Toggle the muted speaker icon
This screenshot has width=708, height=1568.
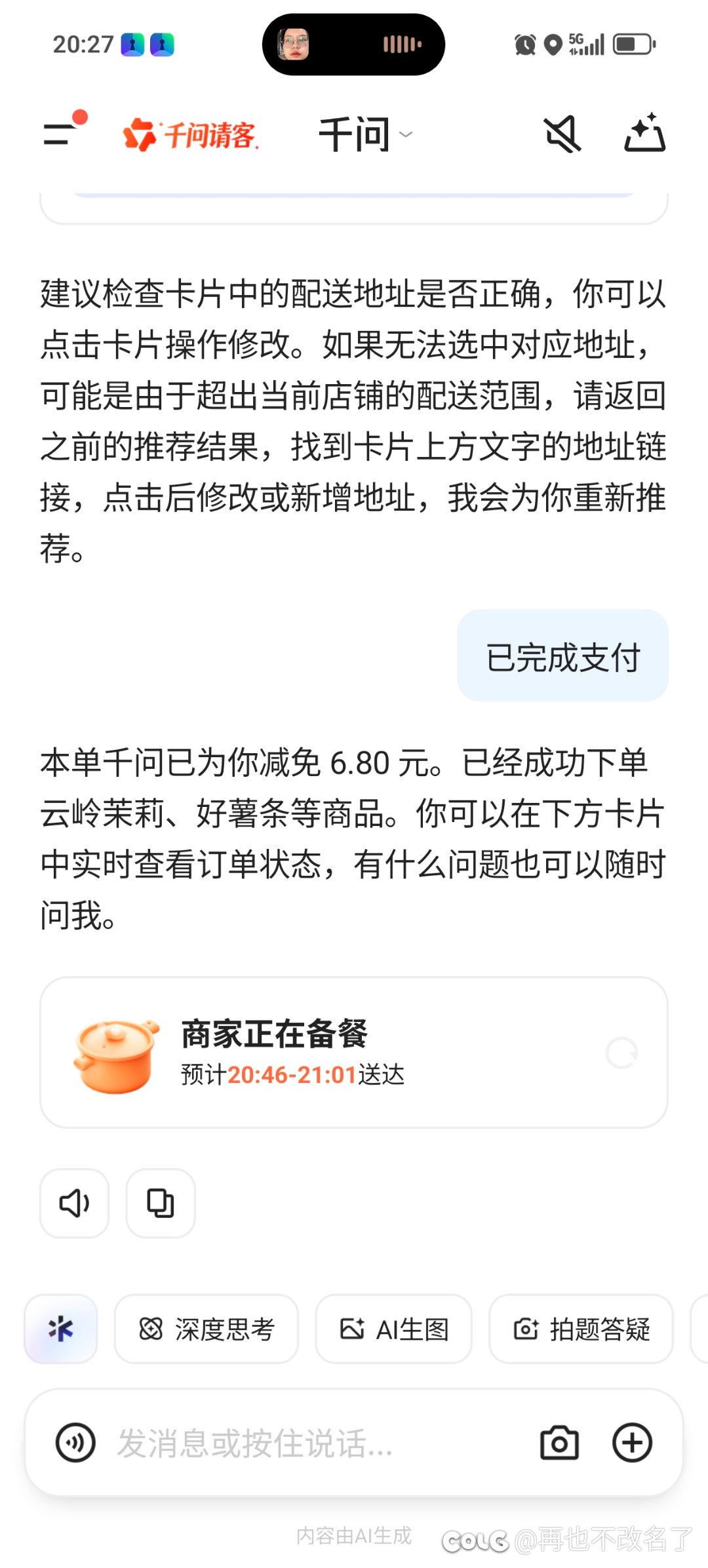[562, 134]
